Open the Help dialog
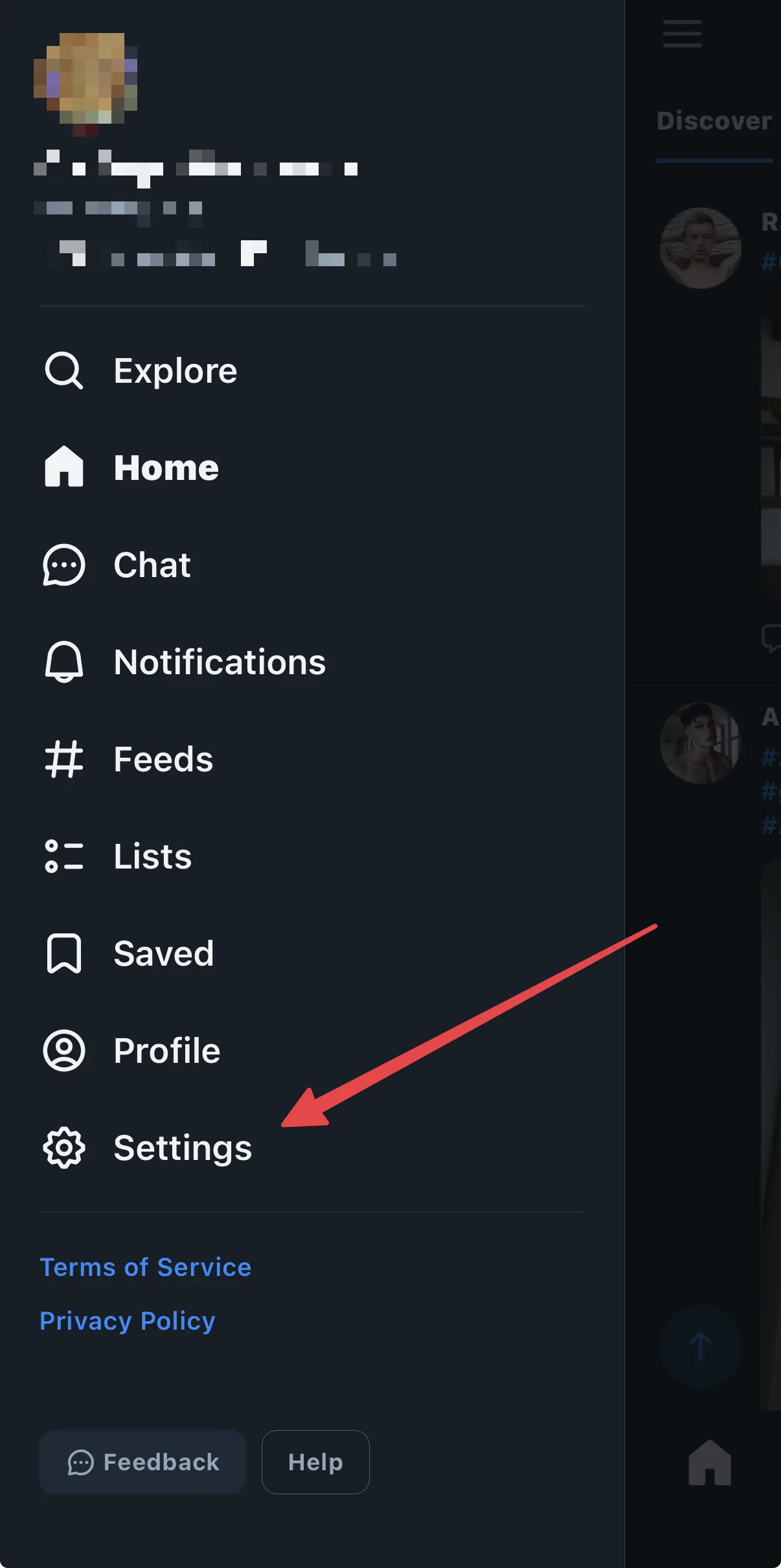Viewport: 781px width, 1568px height. pos(315,1462)
